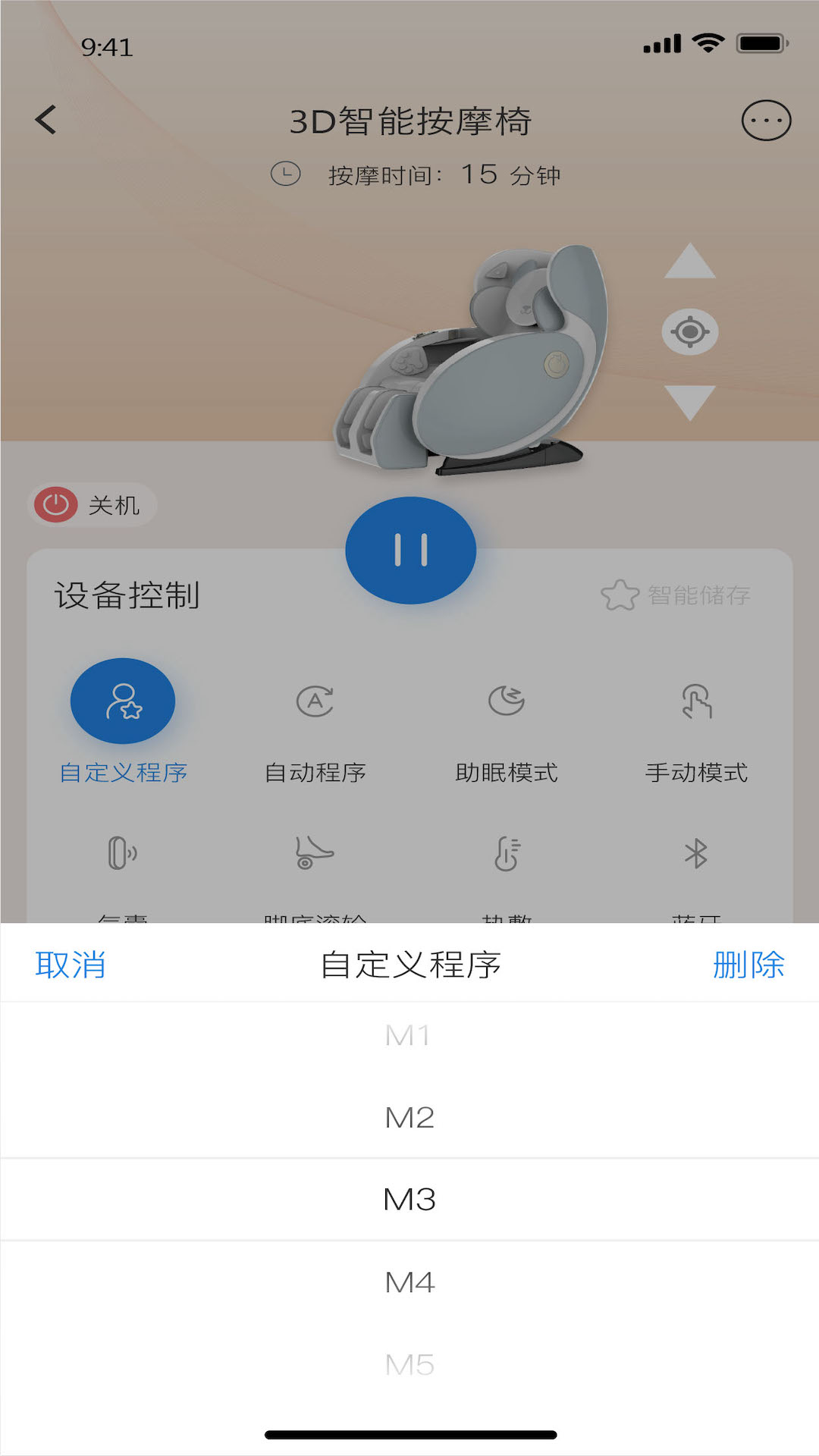Open 自动程序 automatic program mode

click(x=315, y=701)
